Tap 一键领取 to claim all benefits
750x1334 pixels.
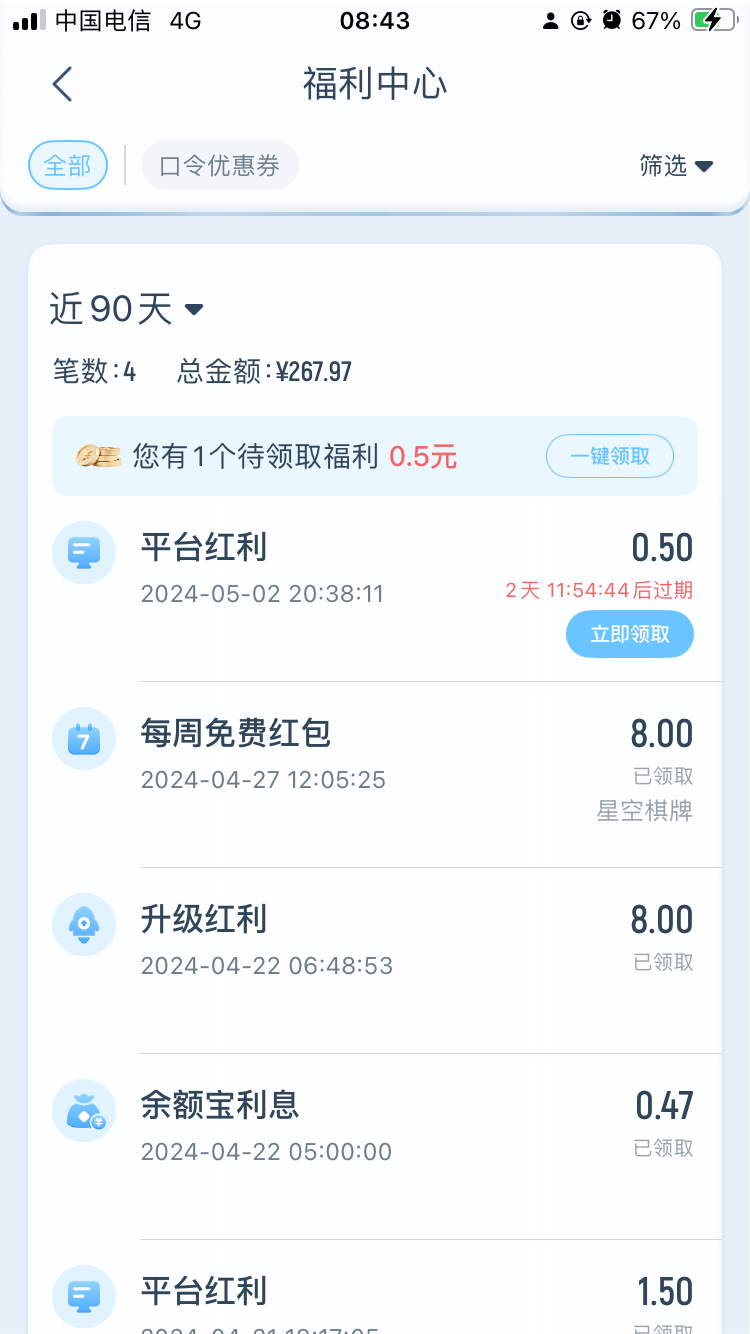click(x=610, y=457)
